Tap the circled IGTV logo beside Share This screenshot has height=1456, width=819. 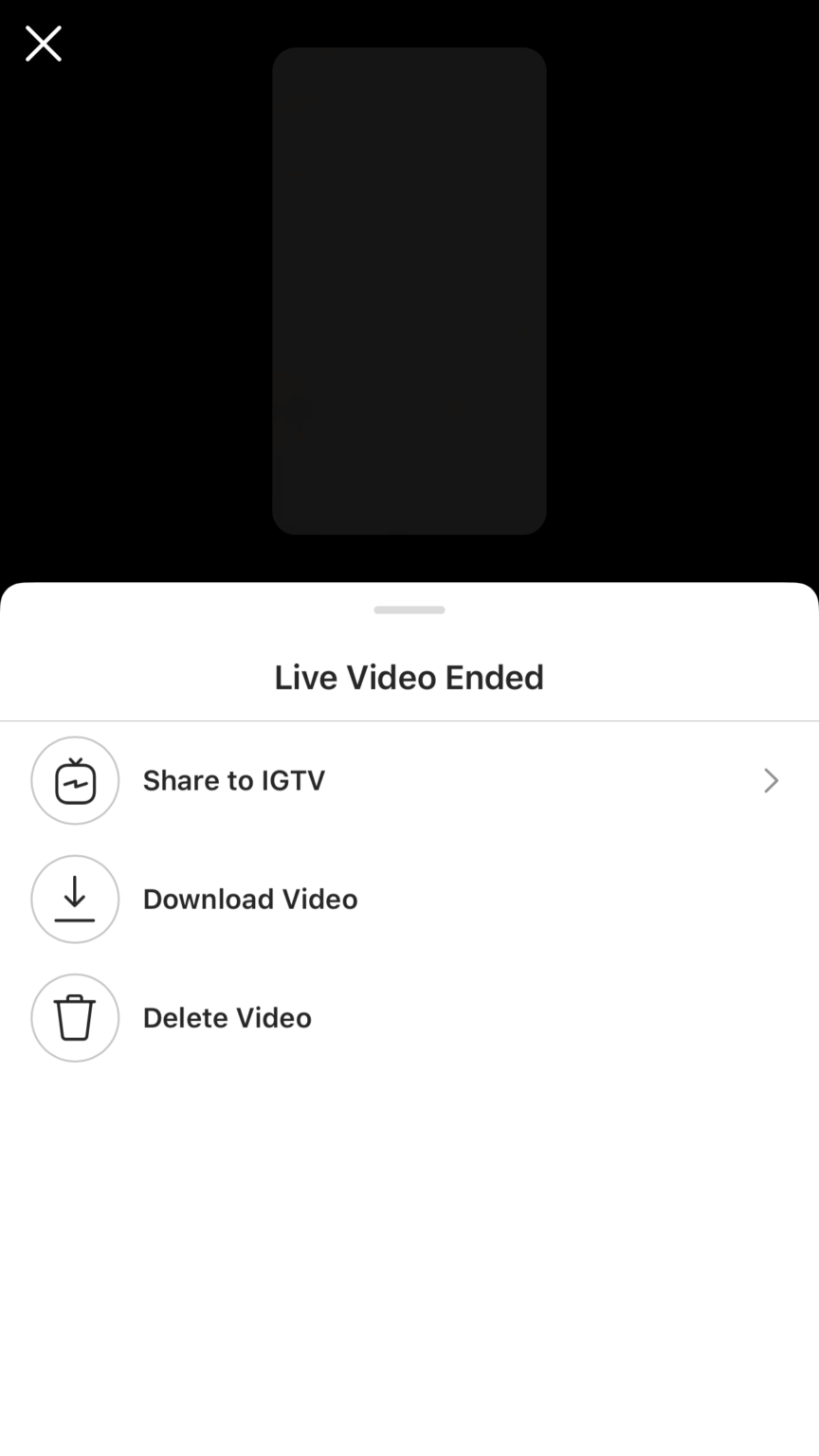75,780
